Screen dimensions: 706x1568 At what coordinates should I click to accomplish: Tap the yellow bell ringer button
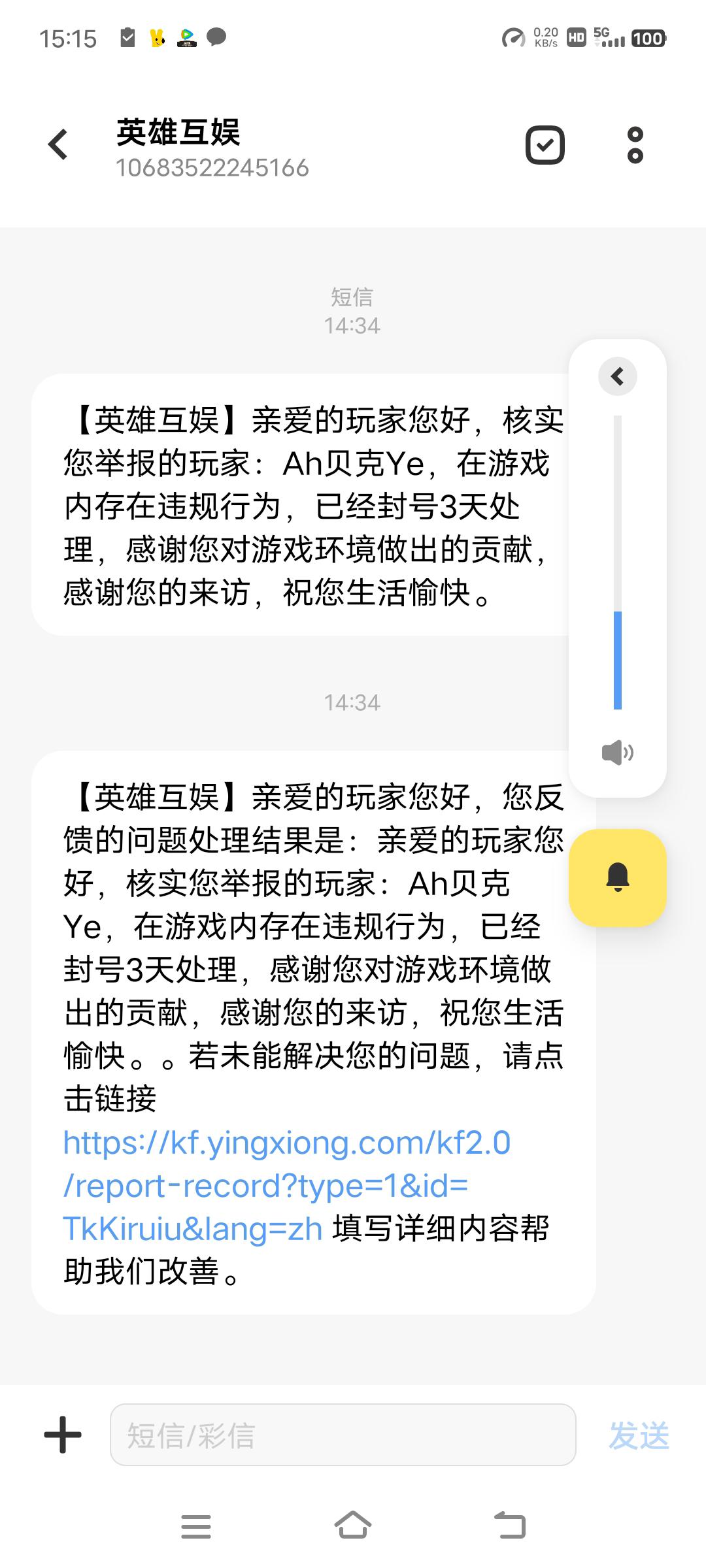pyautogui.click(x=618, y=877)
